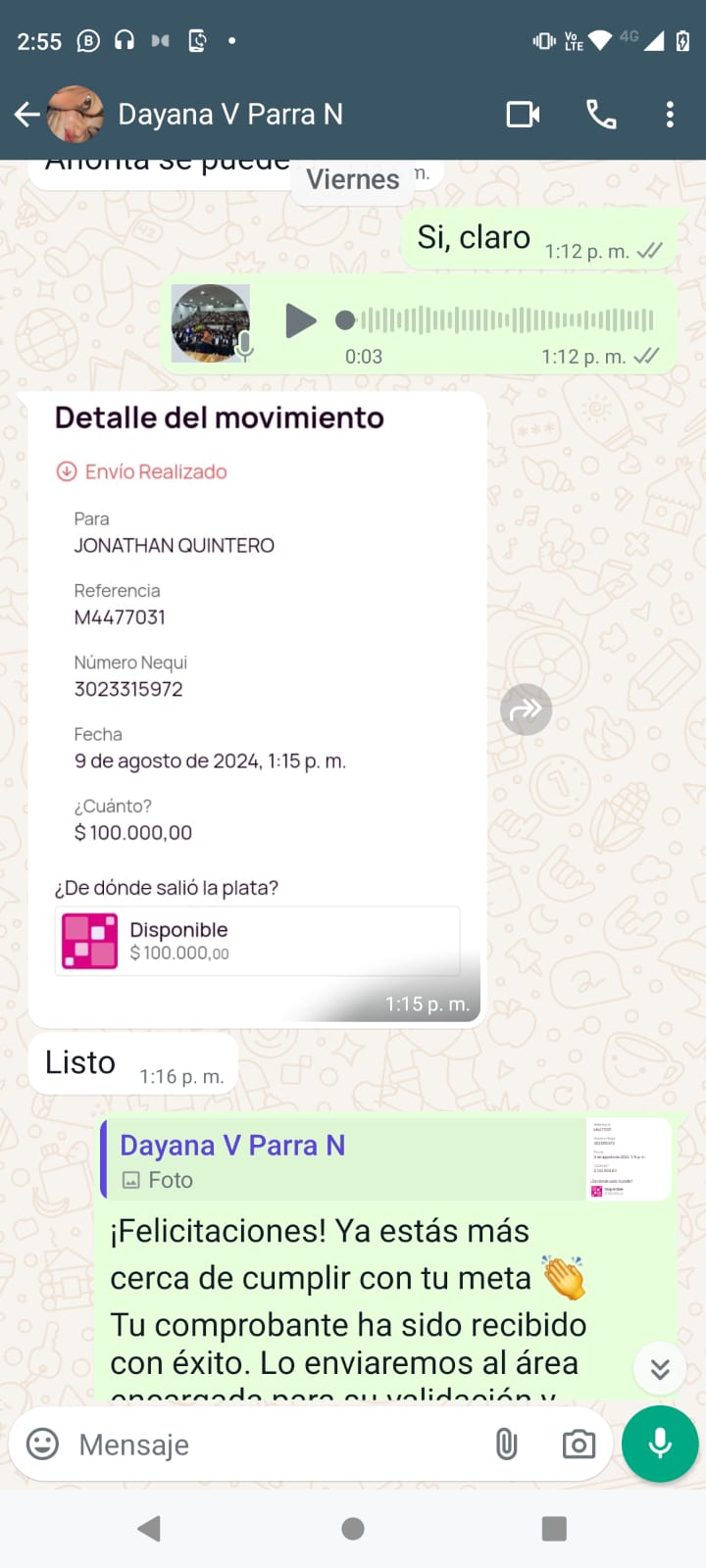Image resolution: width=706 pixels, height=1568 pixels.
Task: Tap the green microphone record button
Action: tap(660, 1444)
